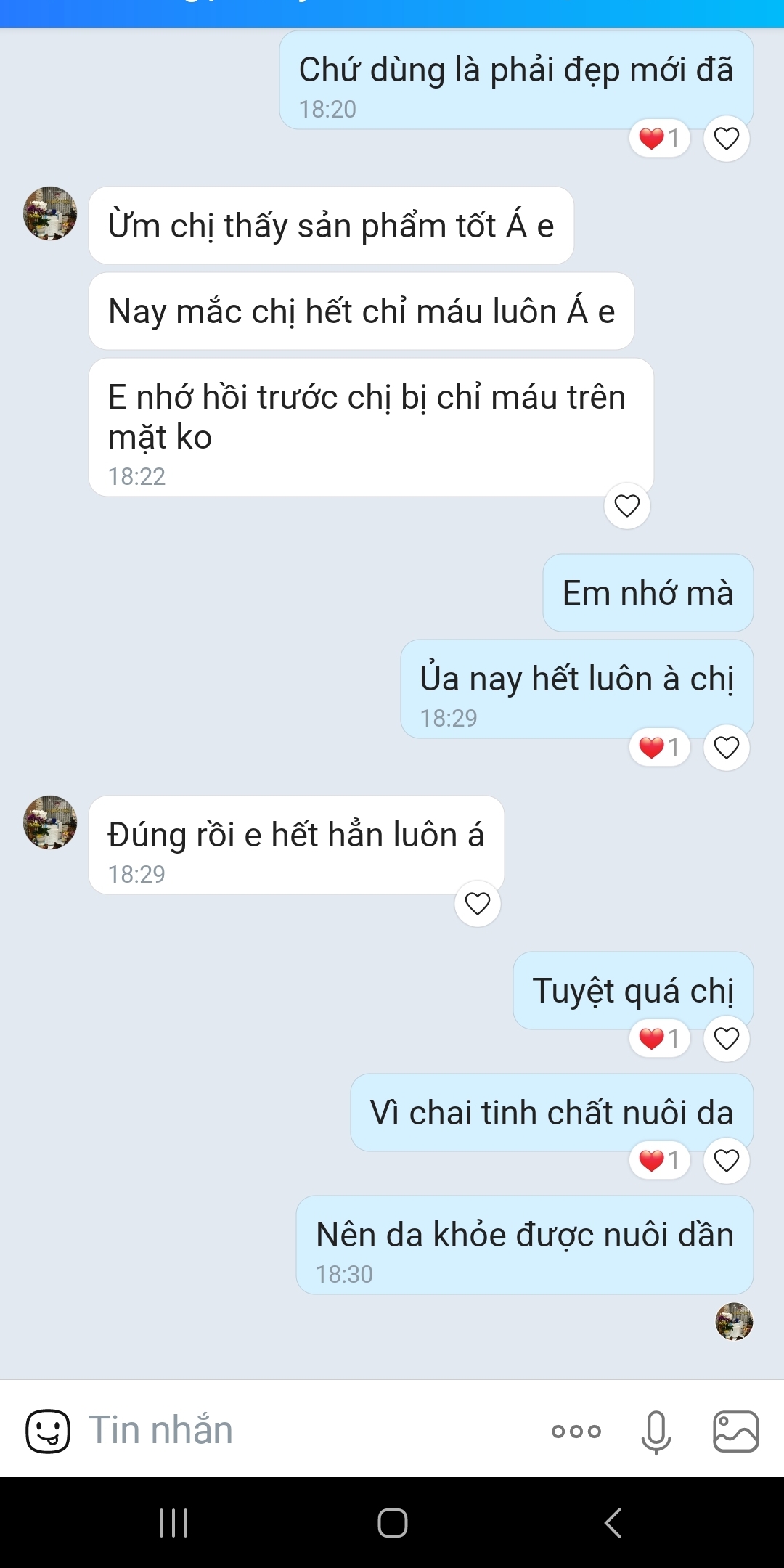784x1568 pixels.
Task: View heart reactions on 'Ủa nay hết luôn à chị'
Action: [x=659, y=747]
